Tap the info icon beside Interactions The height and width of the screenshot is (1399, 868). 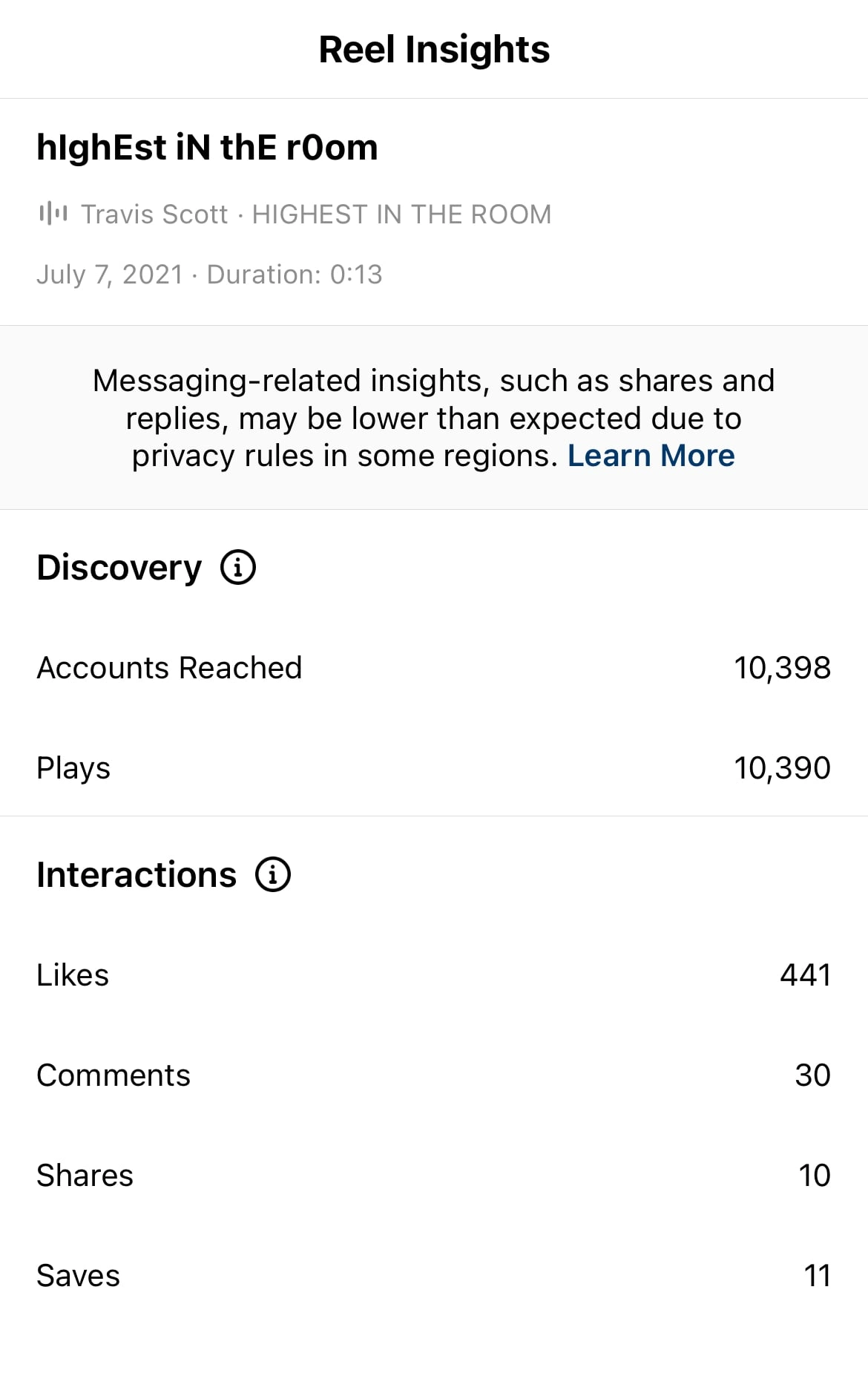pos(273,874)
